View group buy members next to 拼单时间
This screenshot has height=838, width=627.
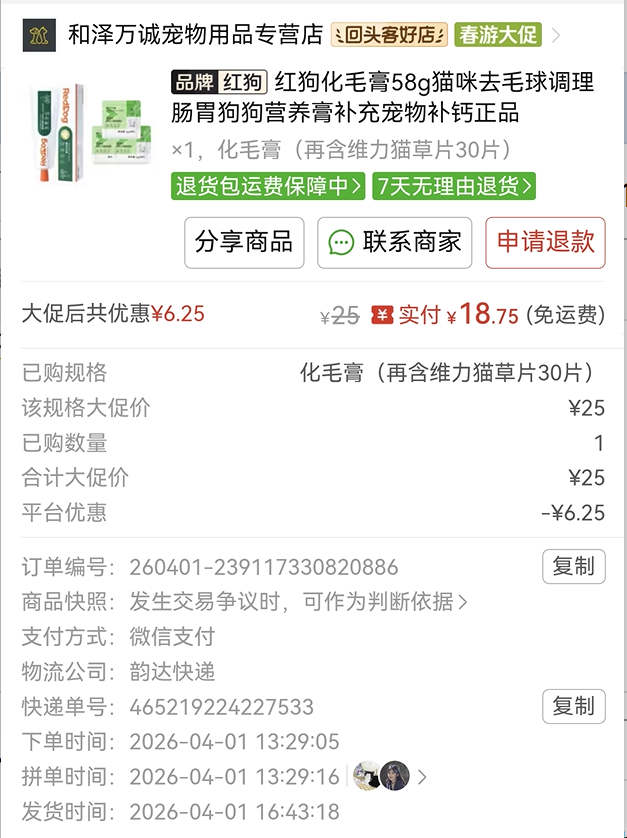click(390, 776)
